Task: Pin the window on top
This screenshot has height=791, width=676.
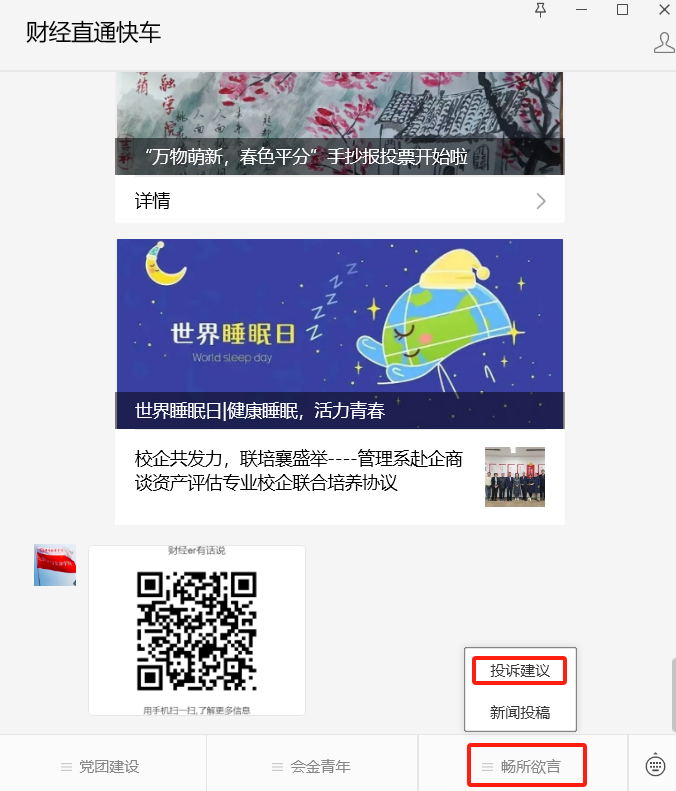Action: [x=541, y=9]
